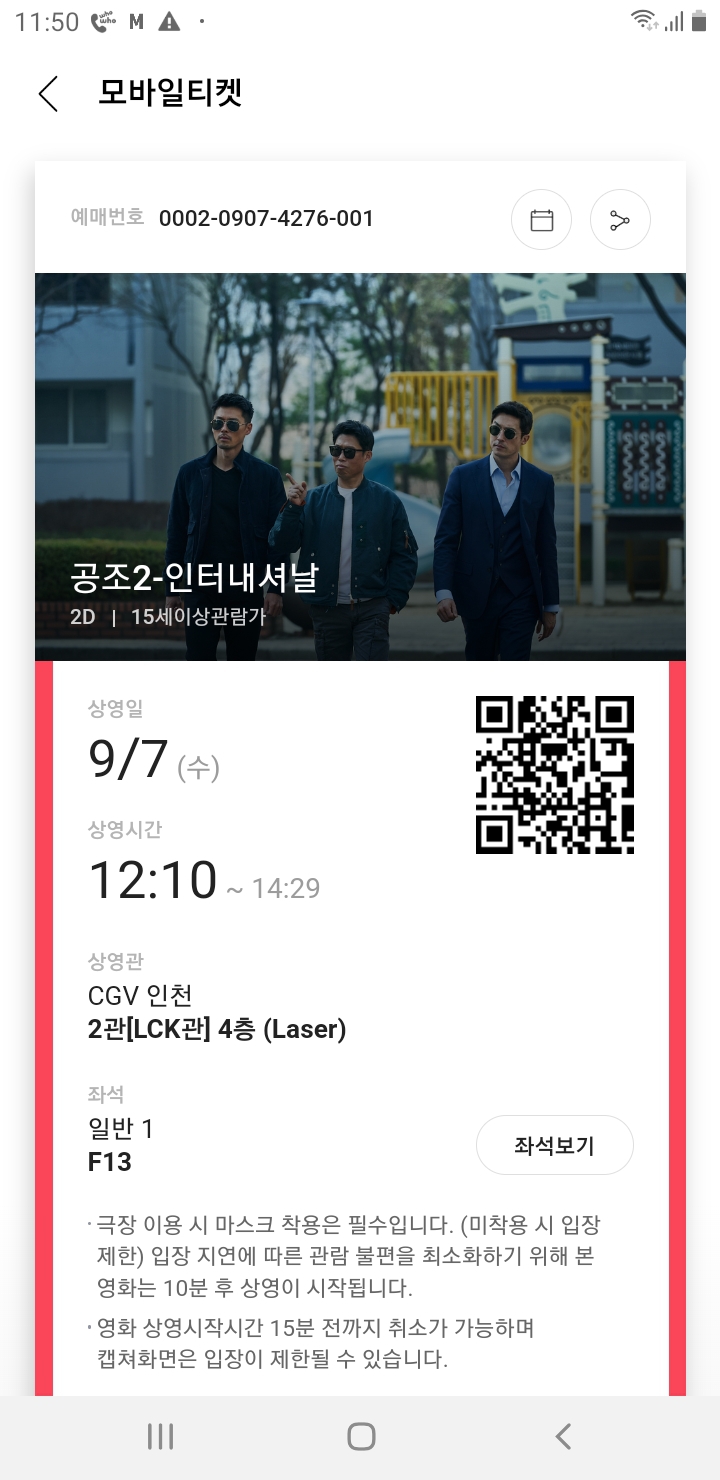
Task: Open the add-to-calendar icon
Action: point(541,219)
